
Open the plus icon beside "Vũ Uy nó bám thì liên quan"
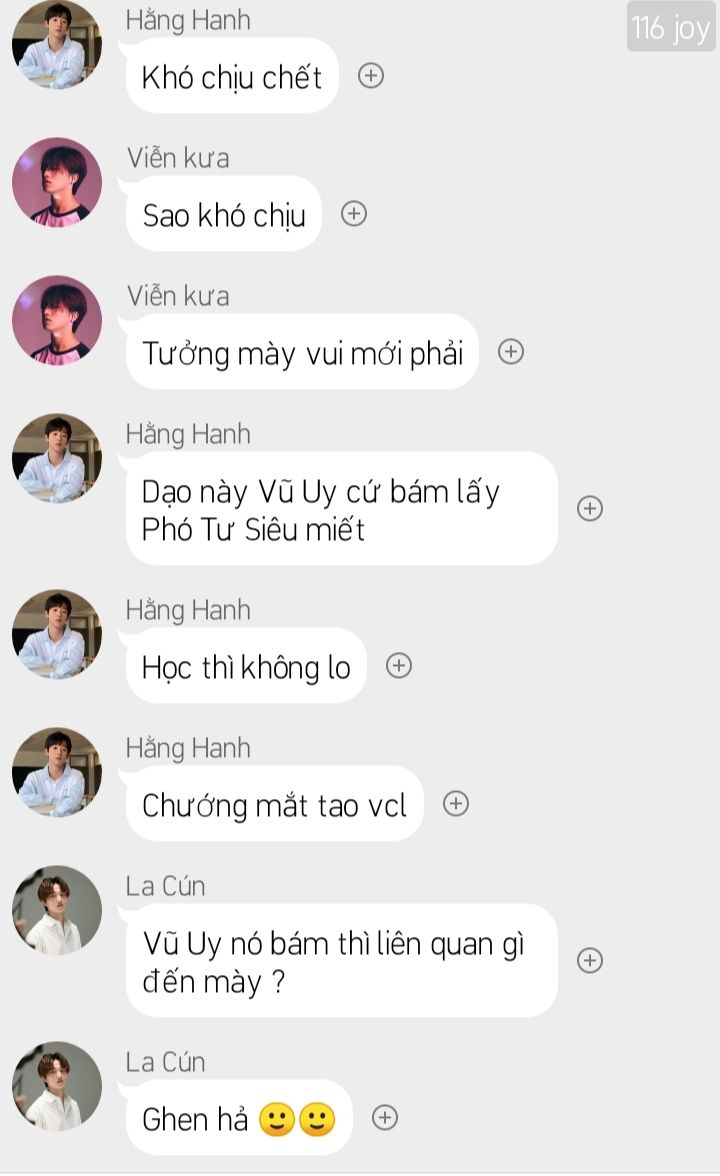tap(590, 961)
